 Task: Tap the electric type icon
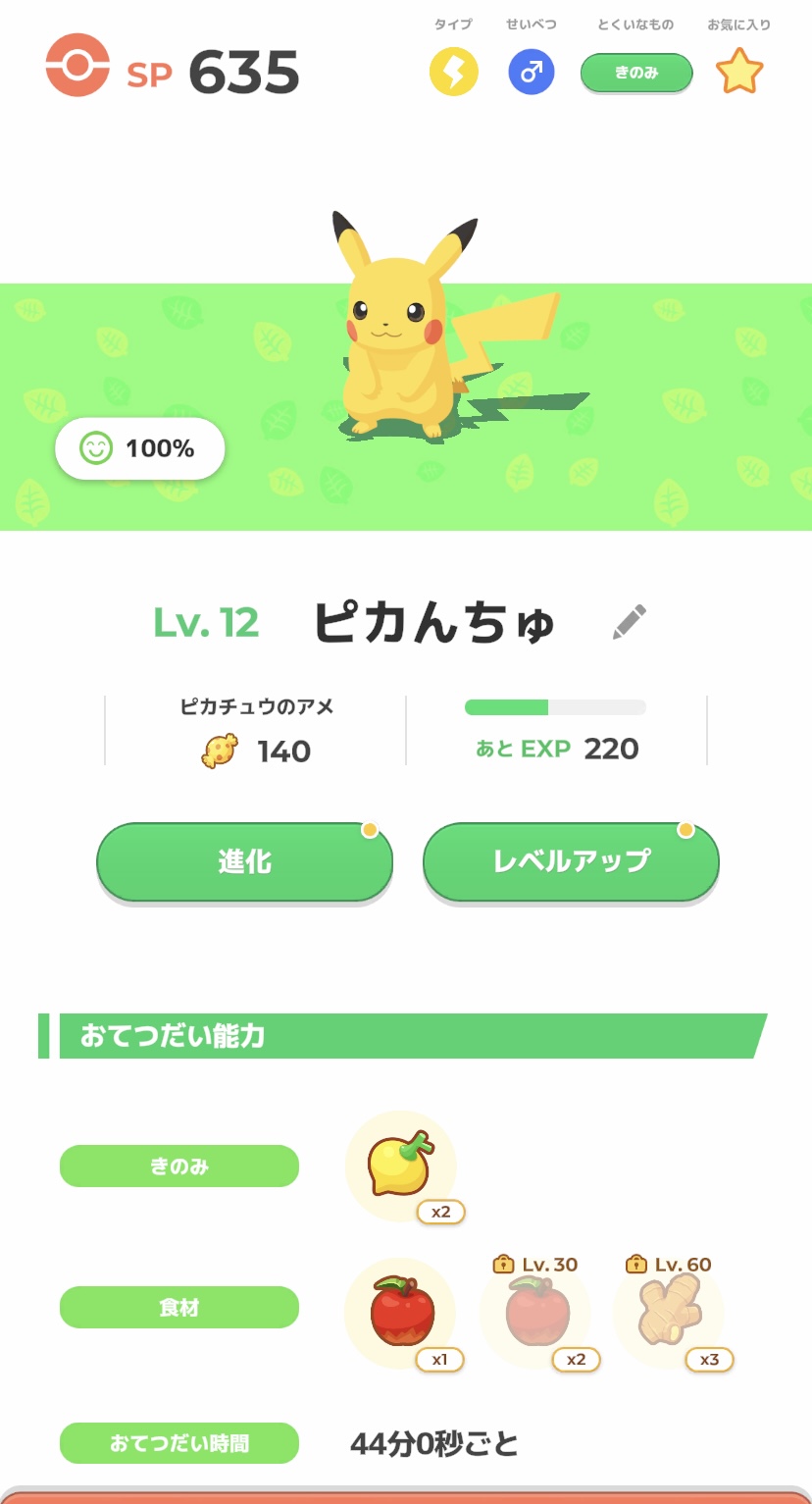(453, 73)
